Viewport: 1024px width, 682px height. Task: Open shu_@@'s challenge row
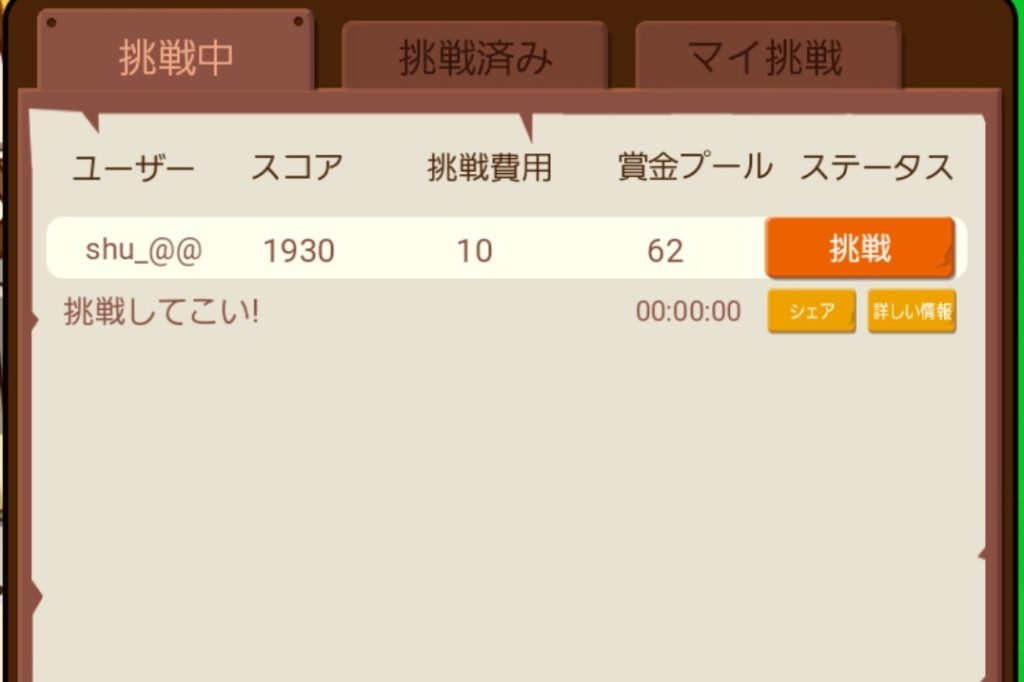point(400,249)
